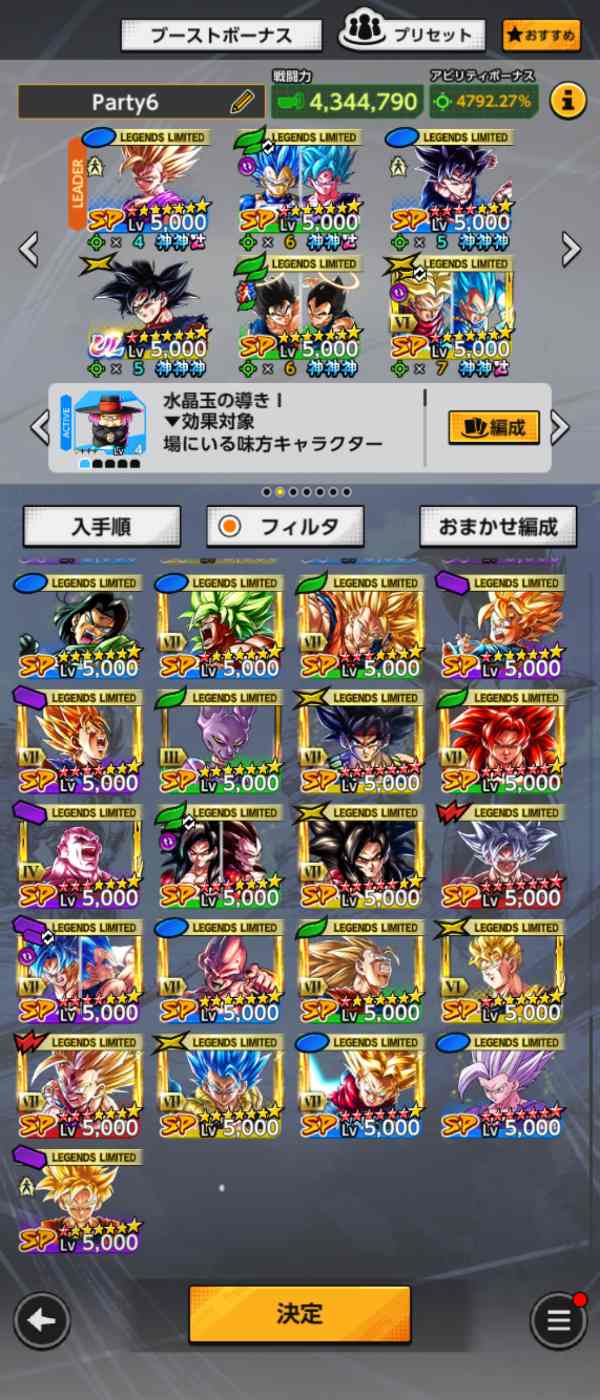Open the プリセット preset menu

(412, 34)
